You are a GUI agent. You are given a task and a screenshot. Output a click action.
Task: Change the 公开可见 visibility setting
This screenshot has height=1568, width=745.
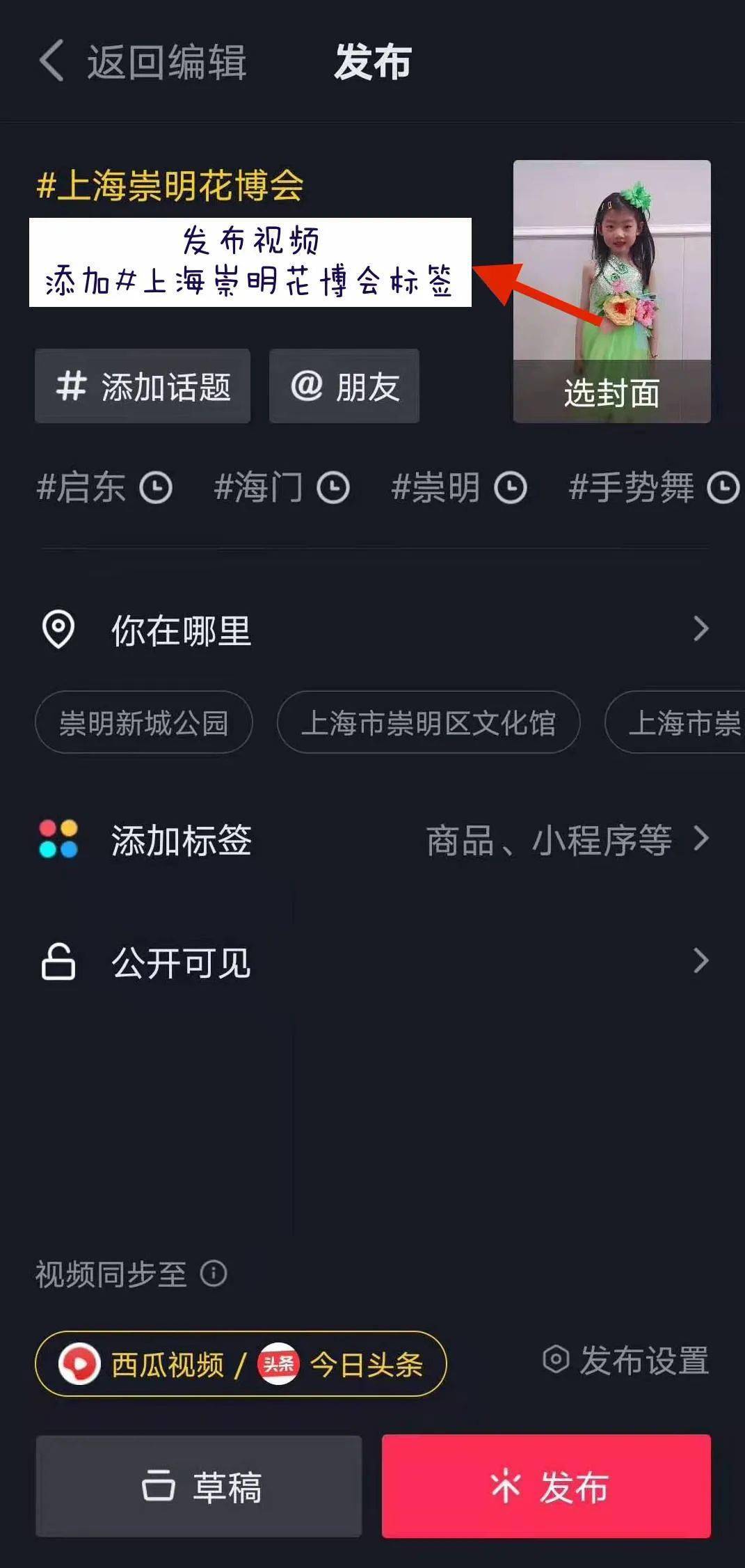pyautogui.click(x=374, y=963)
